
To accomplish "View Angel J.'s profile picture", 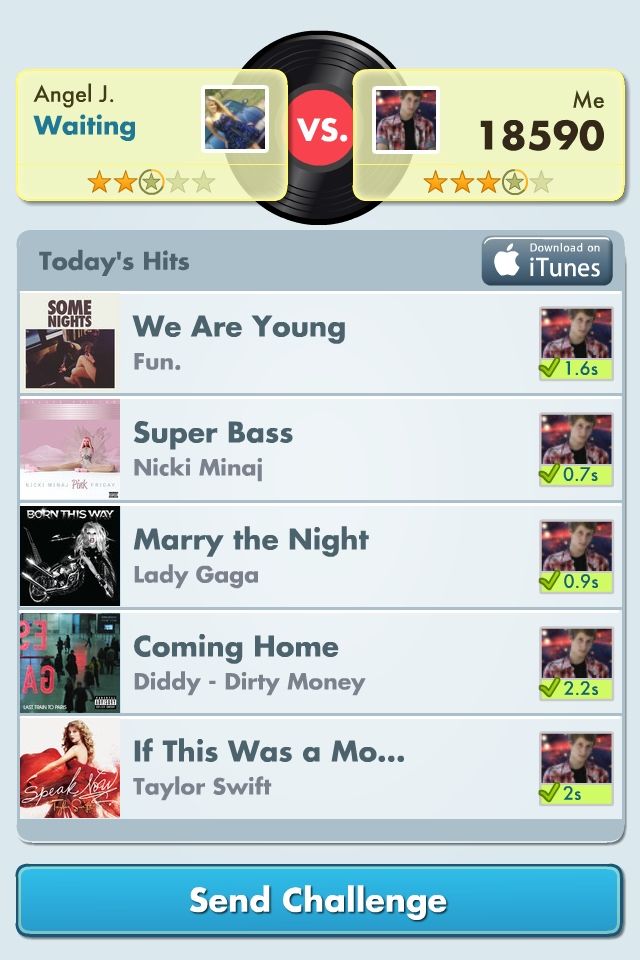I will point(235,120).
